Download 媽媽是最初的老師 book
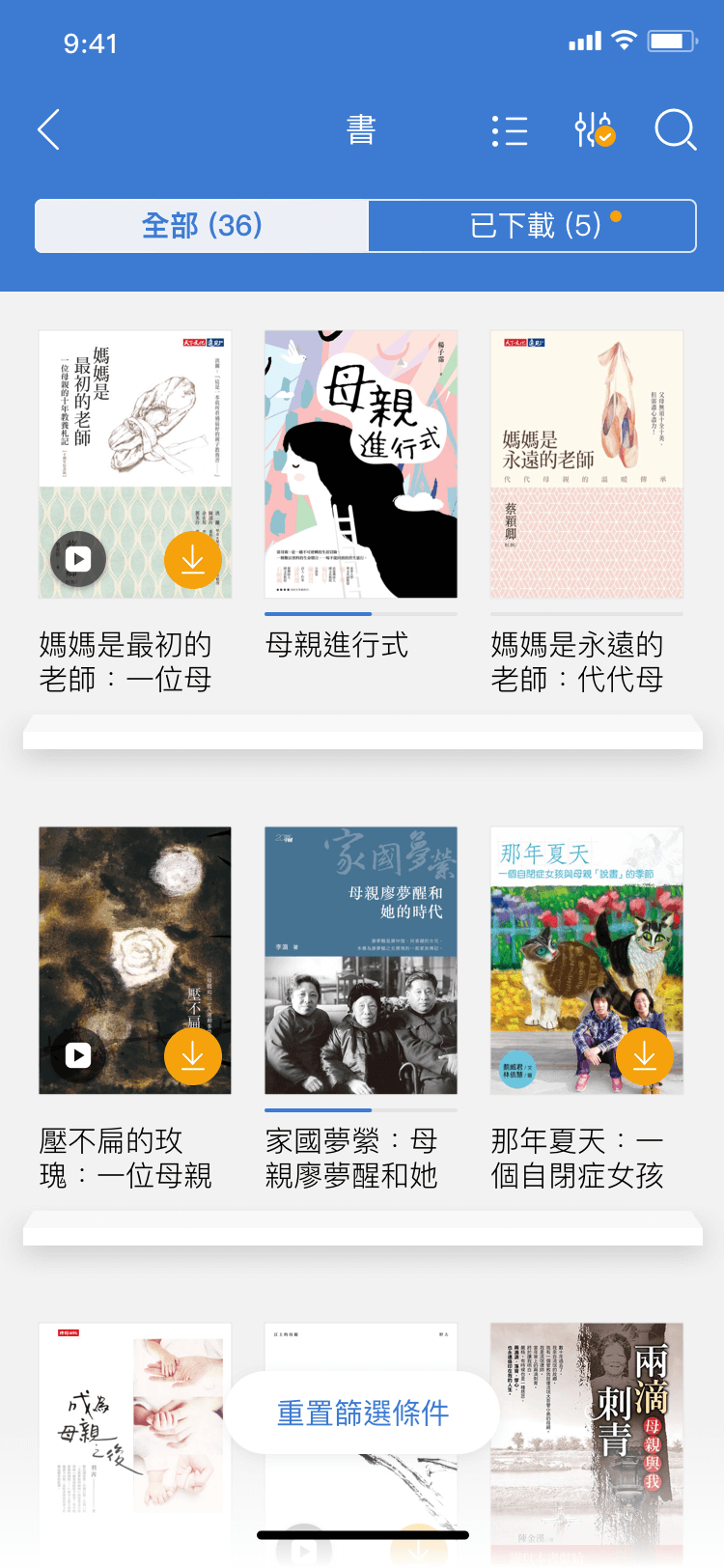The width and height of the screenshot is (724, 1568). pos(193,560)
